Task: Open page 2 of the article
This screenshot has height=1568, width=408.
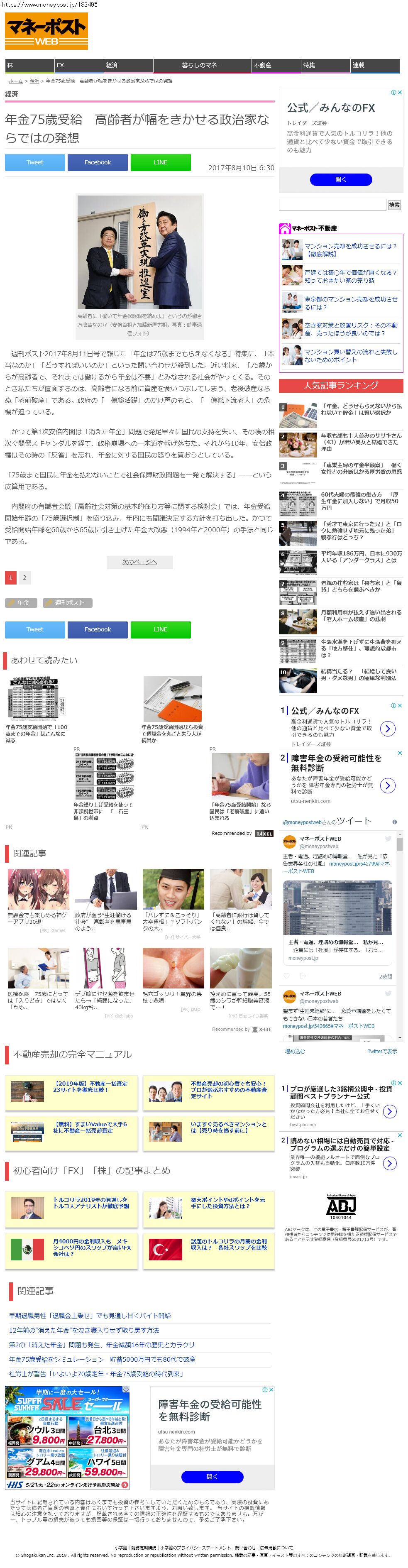Action: [x=24, y=577]
